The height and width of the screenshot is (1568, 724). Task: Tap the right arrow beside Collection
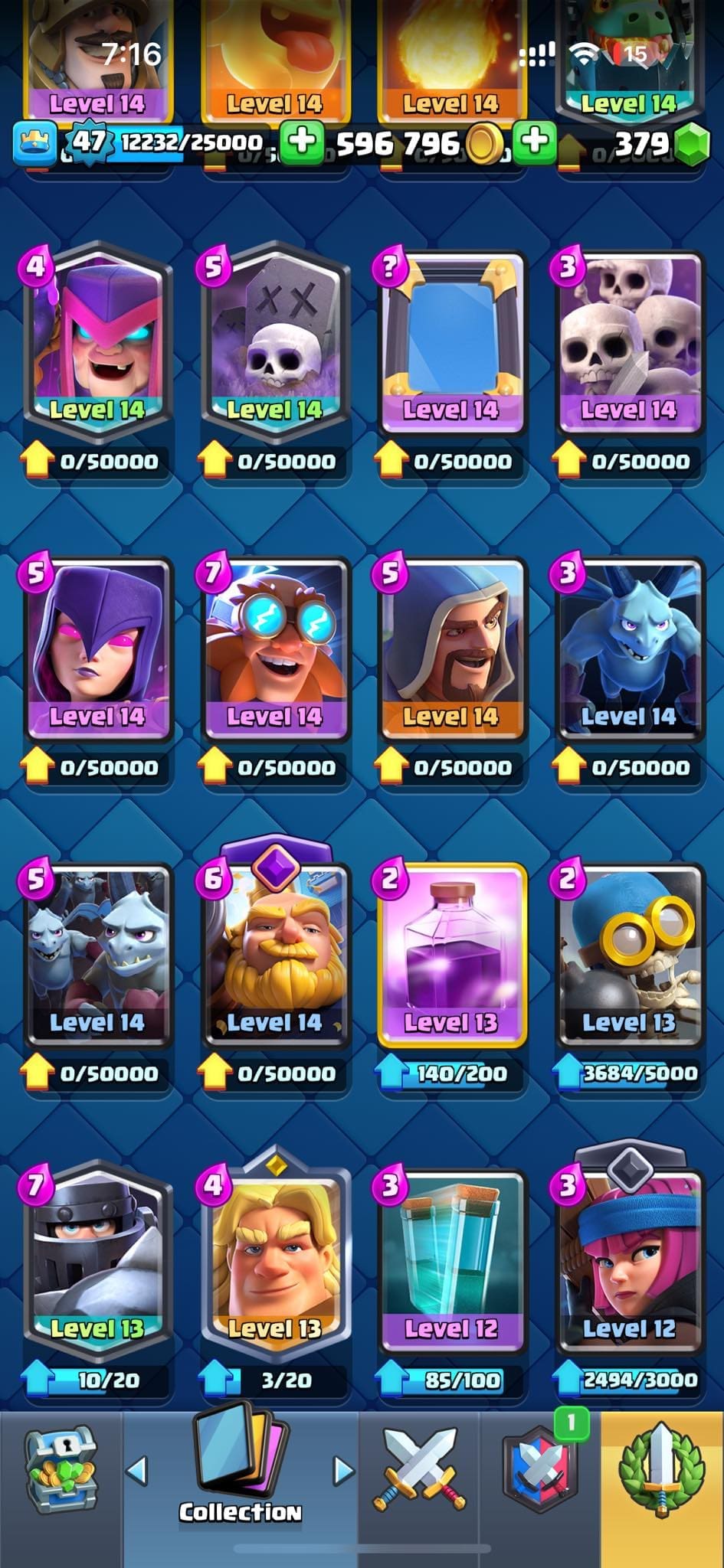343,1470
